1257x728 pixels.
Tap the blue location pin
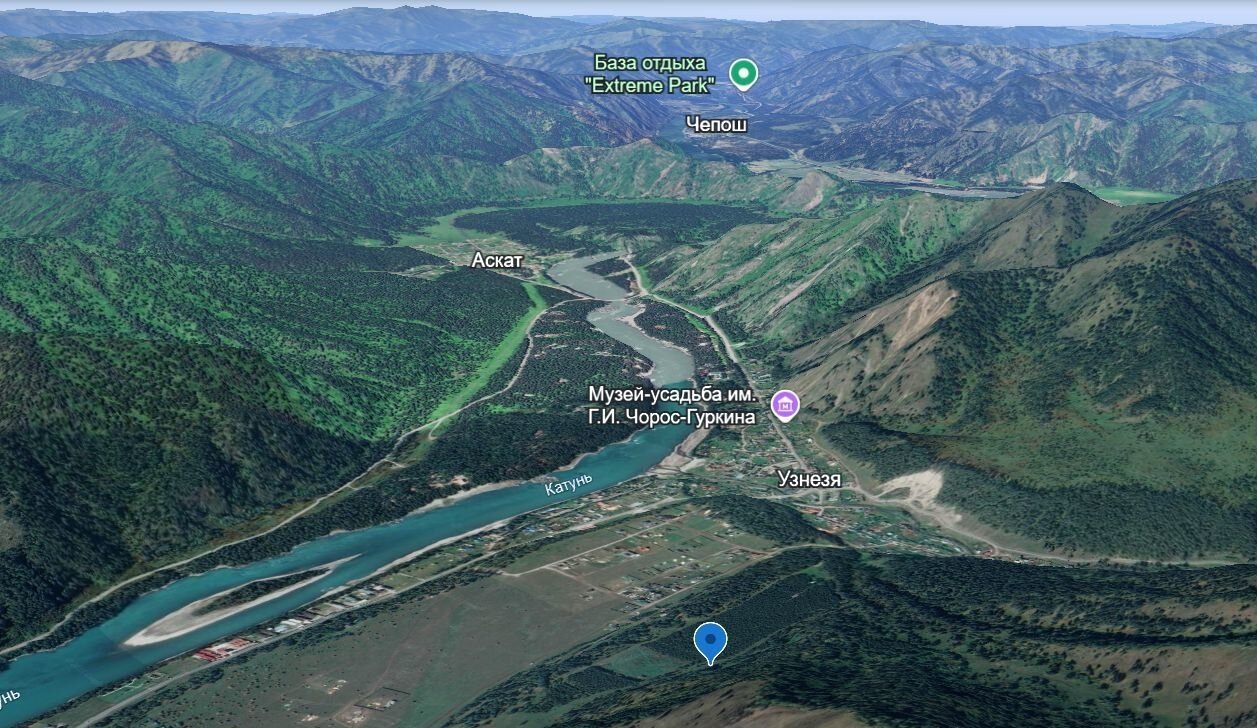click(x=710, y=639)
